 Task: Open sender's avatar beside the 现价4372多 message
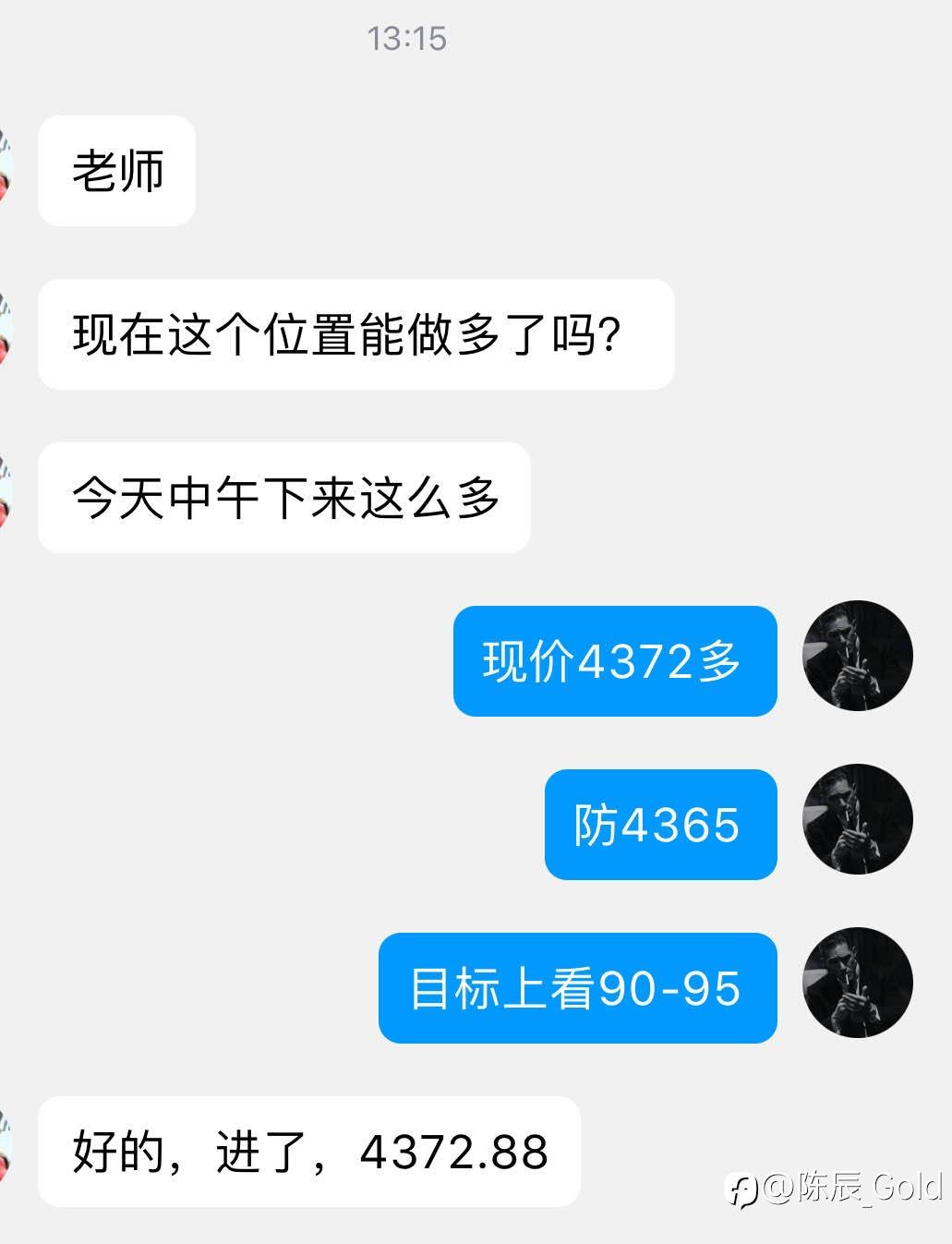pyautogui.click(x=858, y=656)
